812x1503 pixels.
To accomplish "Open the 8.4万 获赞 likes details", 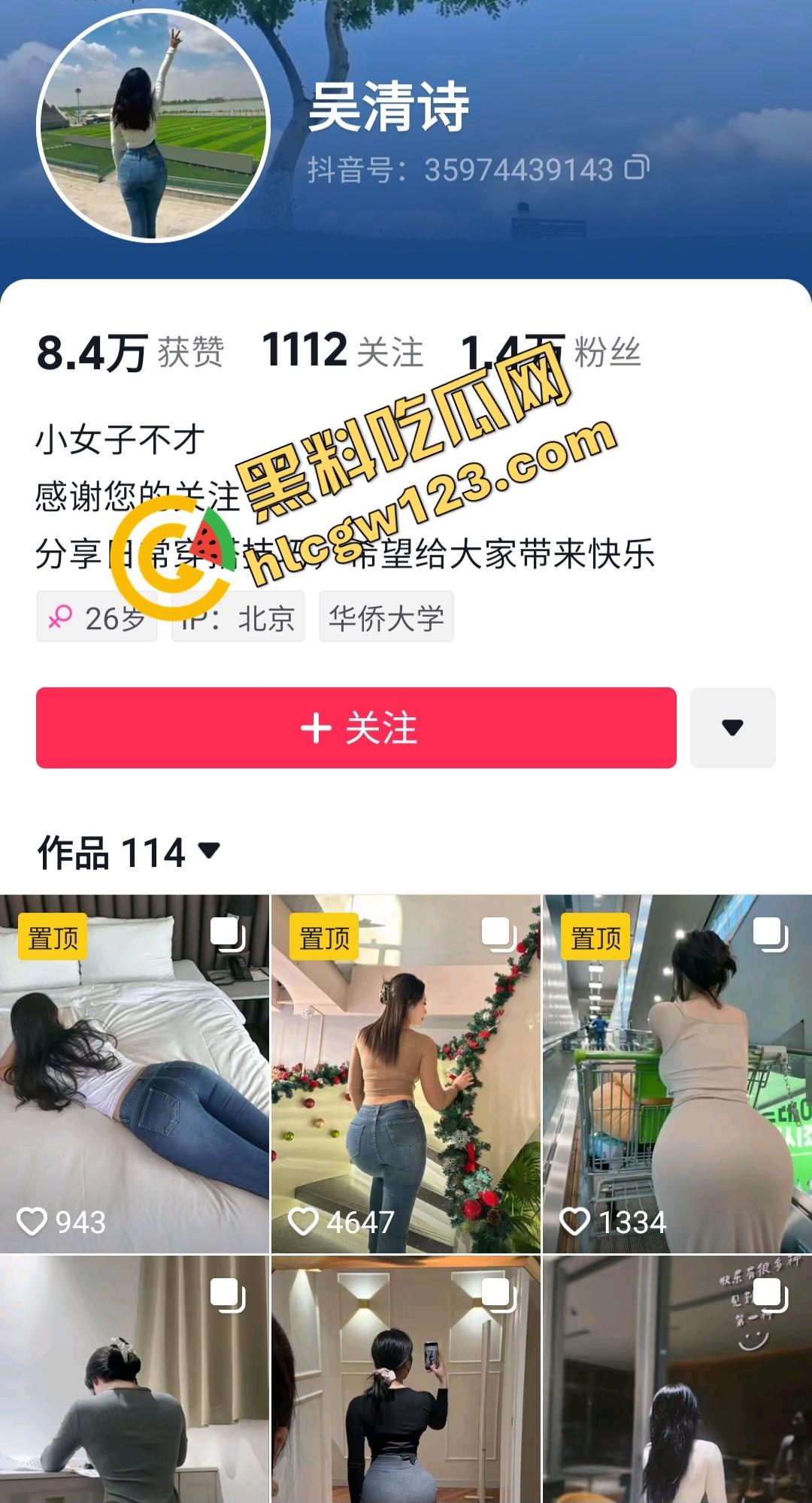I will (130, 352).
